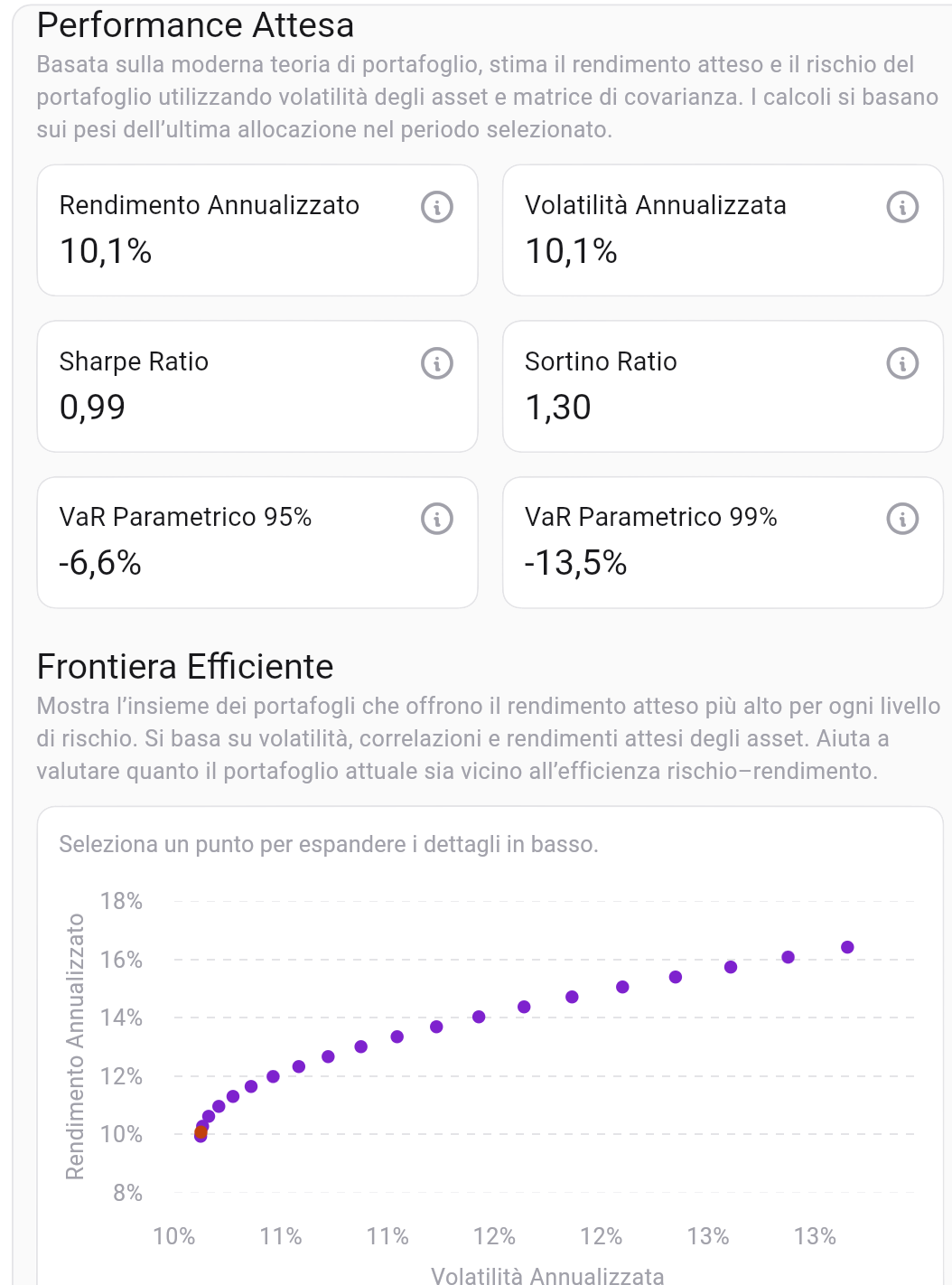Click the Sharpe Ratio info icon
952x1285 pixels.
(x=437, y=363)
